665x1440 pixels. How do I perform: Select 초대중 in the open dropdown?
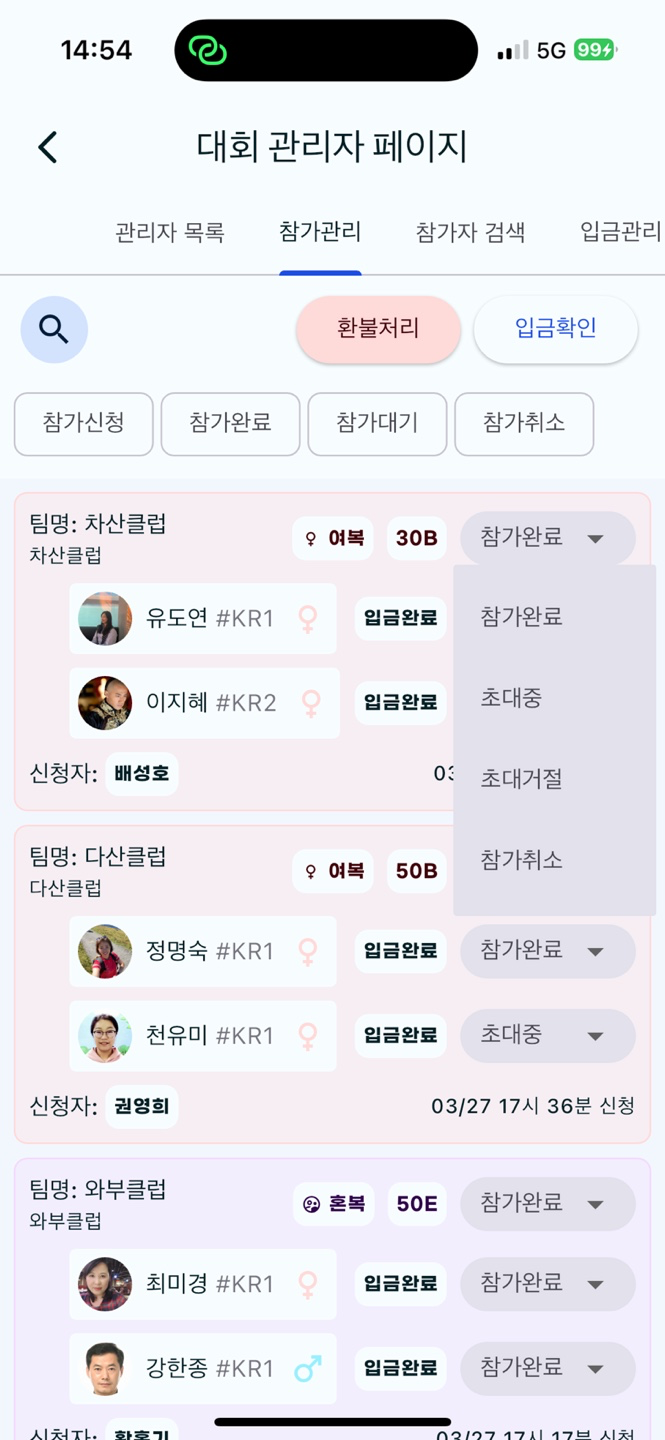pos(554,698)
